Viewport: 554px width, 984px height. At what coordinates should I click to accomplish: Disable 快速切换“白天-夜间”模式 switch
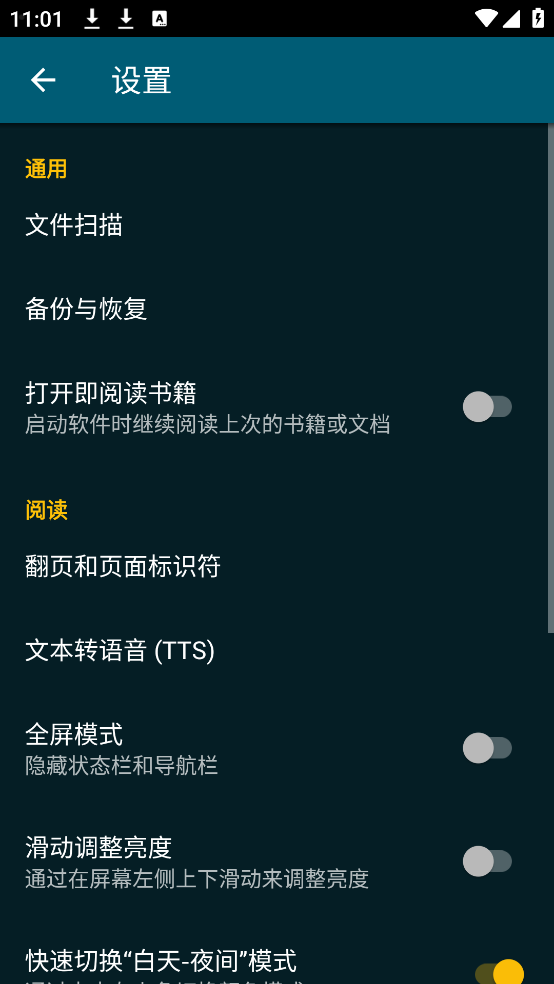(x=499, y=972)
